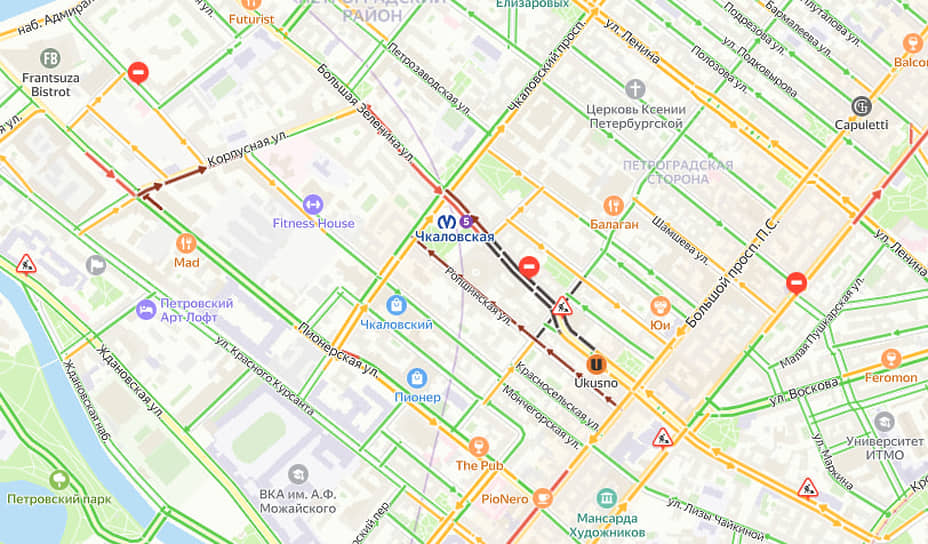Open the Петровский парк marker

click(59, 480)
